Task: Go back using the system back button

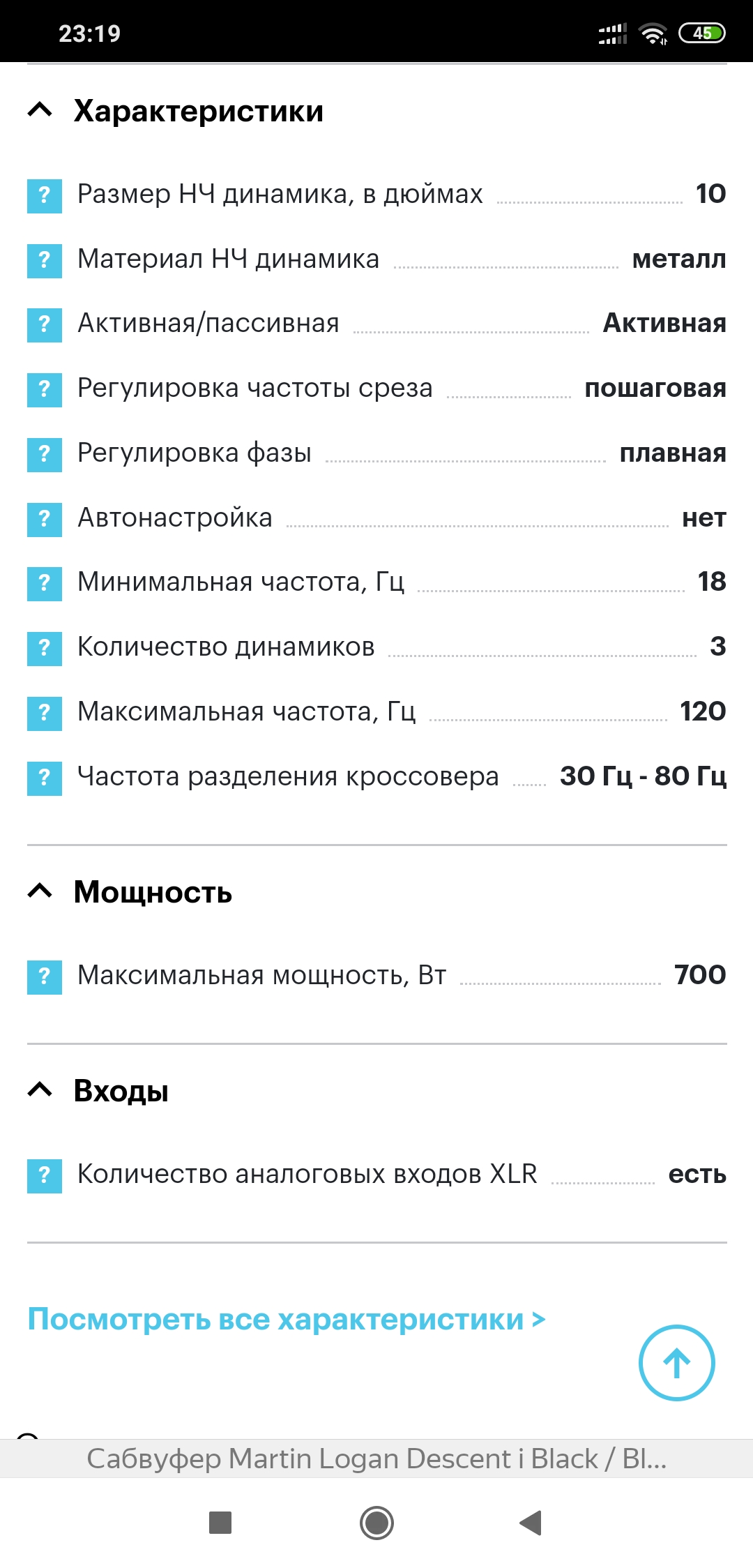Action: [531, 1523]
